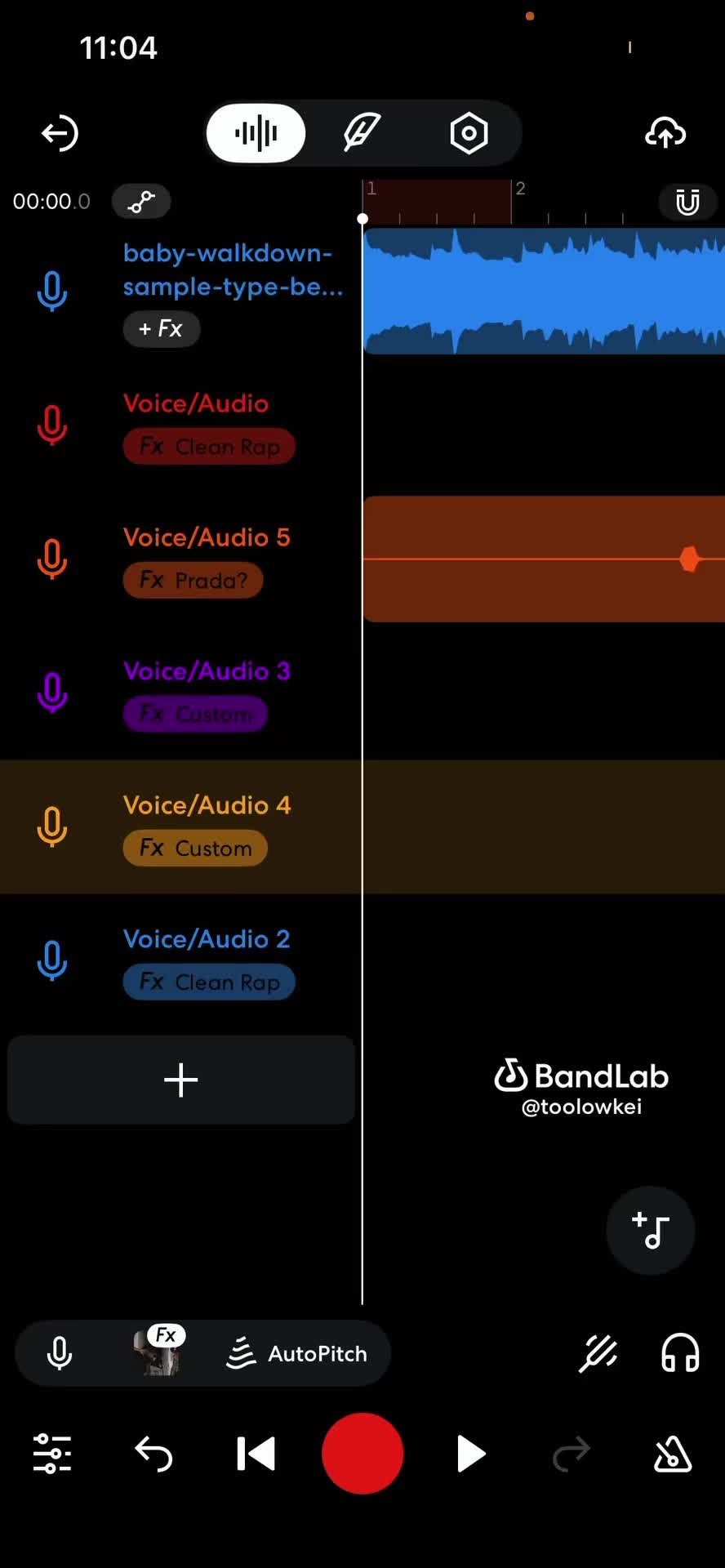
Task: Select the Voice/Audio 3 track
Action: (207, 671)
